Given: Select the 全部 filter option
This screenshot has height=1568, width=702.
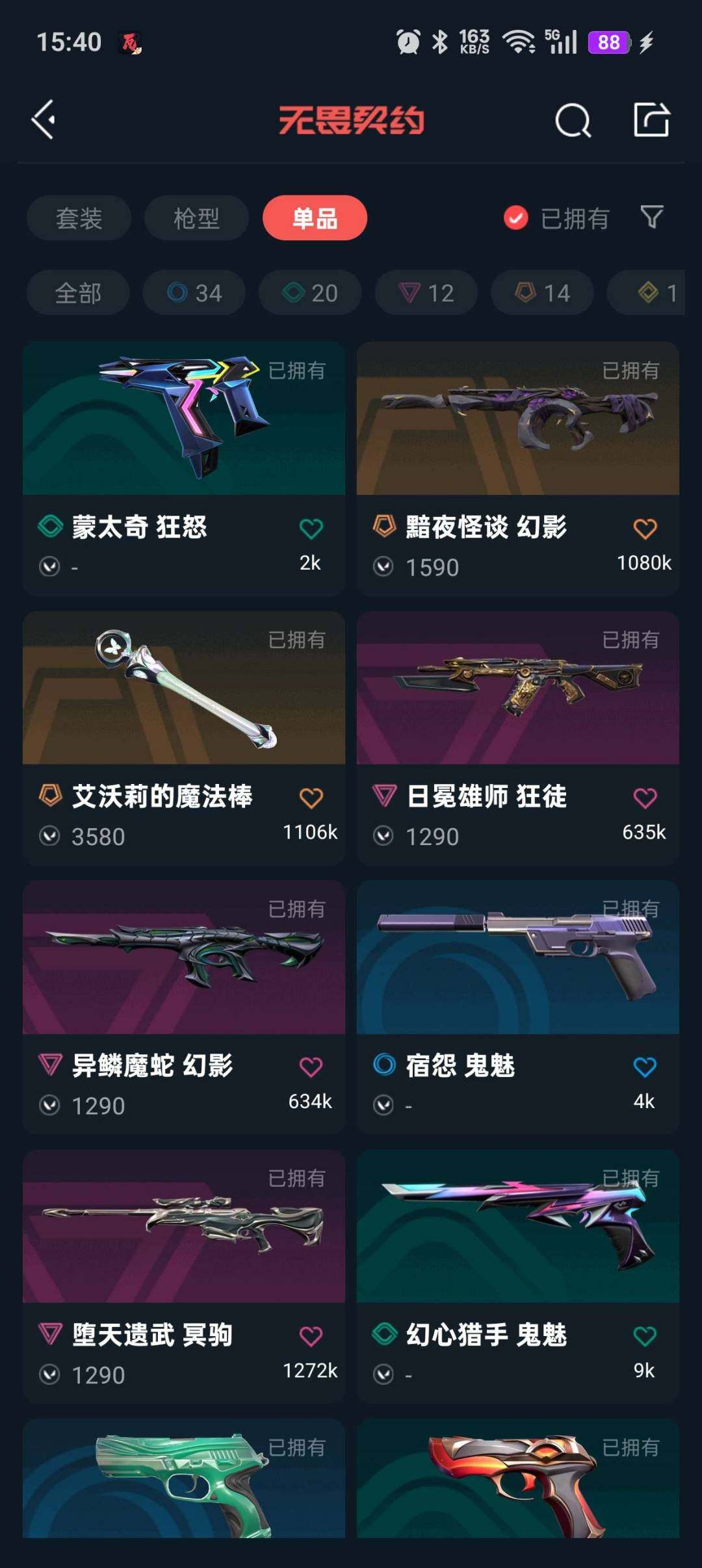Looking at the screenshot, I should 78,292.
